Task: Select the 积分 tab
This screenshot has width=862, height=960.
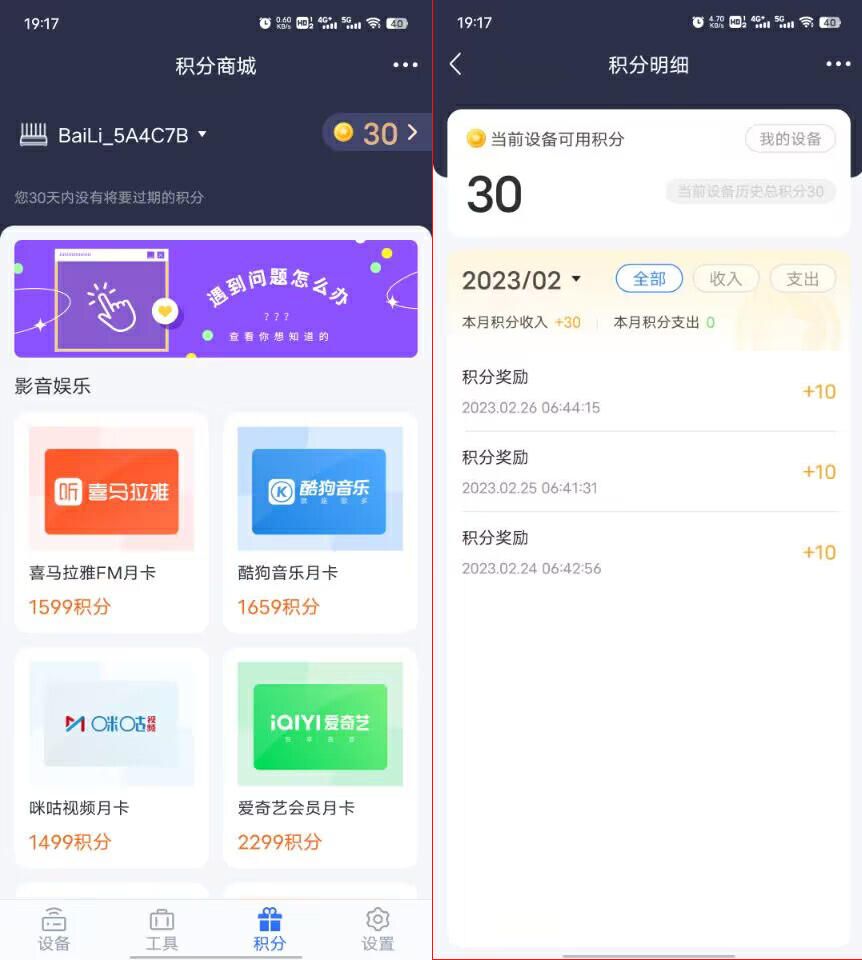Action: click(270, 929)
